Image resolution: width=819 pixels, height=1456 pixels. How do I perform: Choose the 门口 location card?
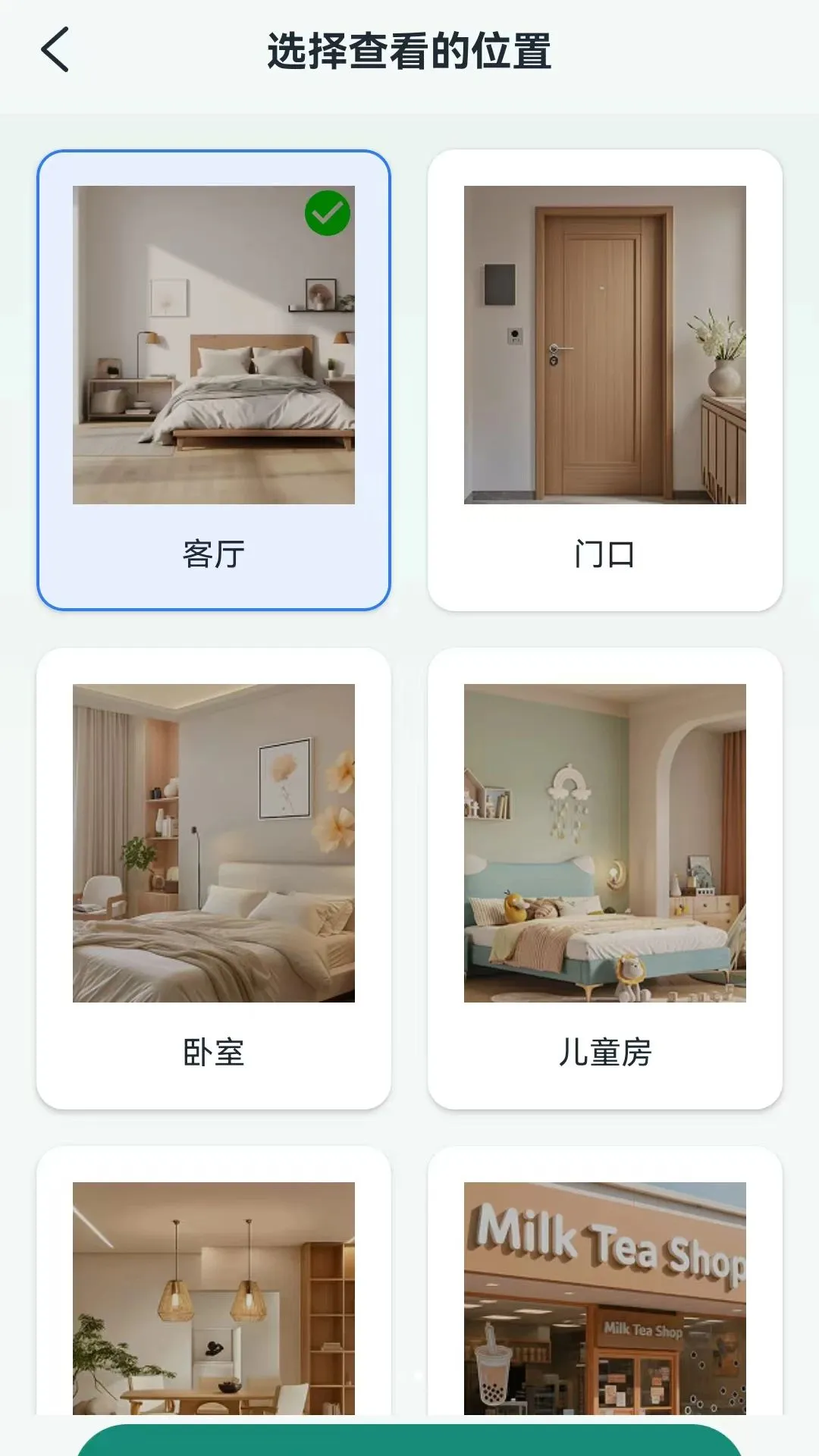coord(605,380)
